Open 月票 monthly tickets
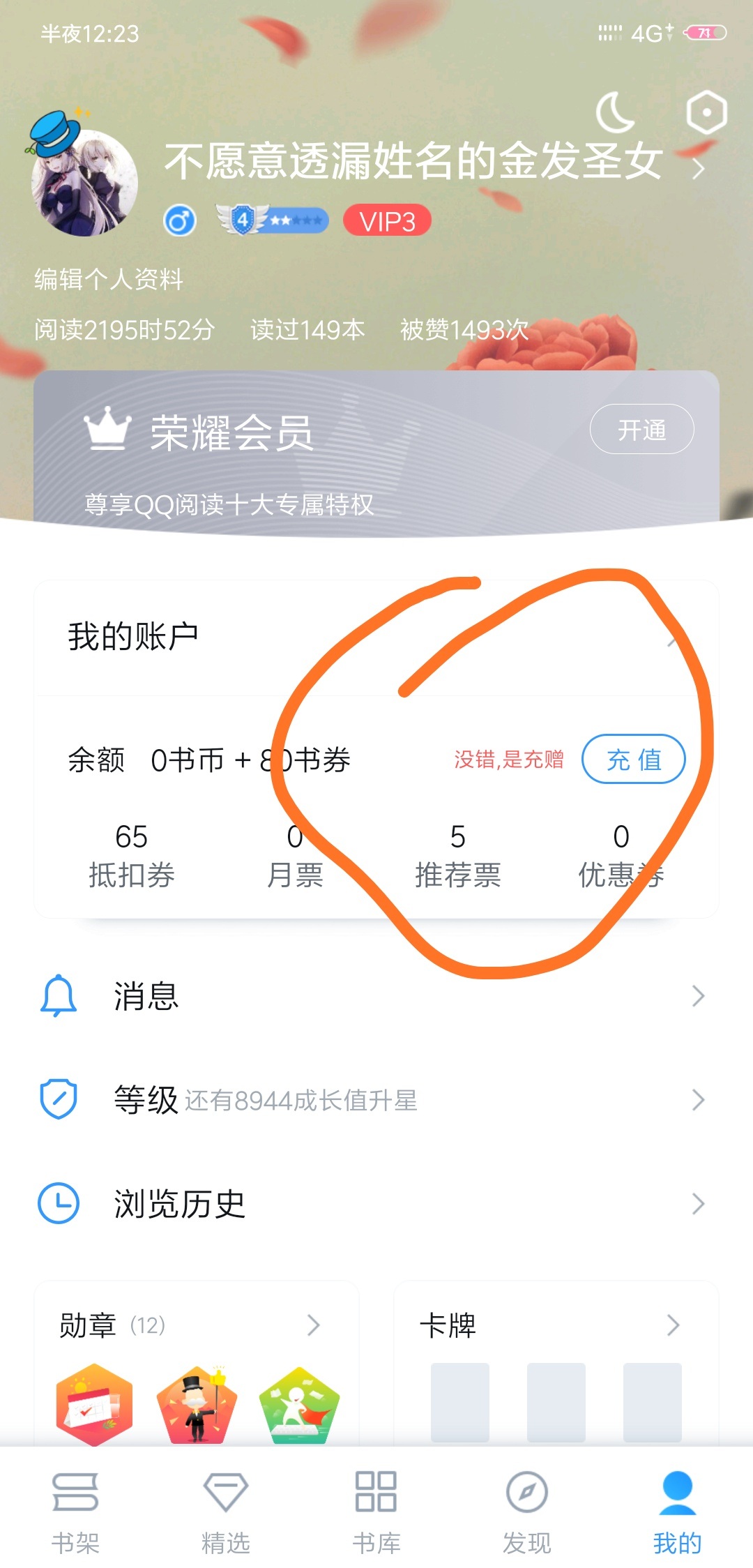The image size is (753, 1568). [x=295, y=856]
